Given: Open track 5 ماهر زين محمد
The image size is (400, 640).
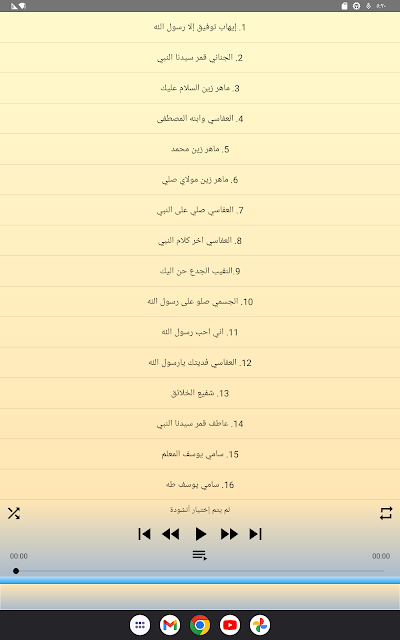Looking at the screenshot, I should pos(200,149).
